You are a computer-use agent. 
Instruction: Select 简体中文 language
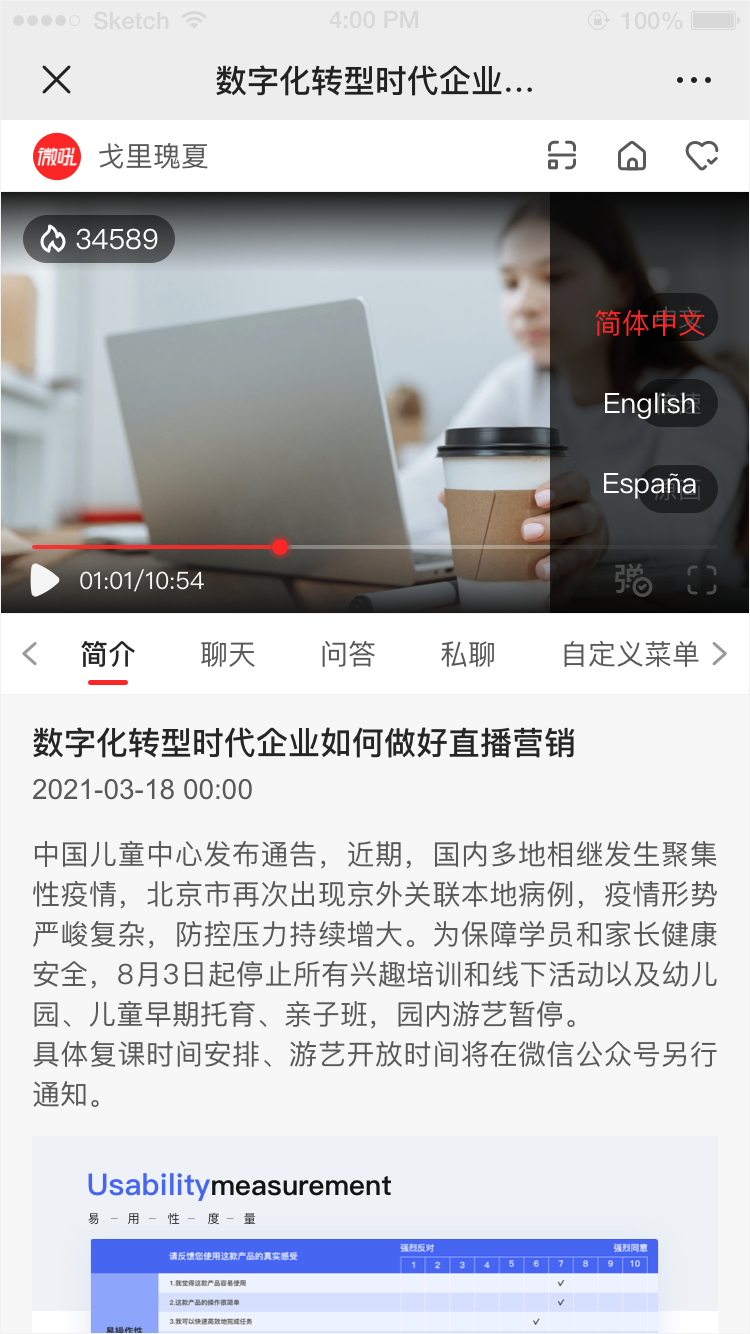[650, 322]
